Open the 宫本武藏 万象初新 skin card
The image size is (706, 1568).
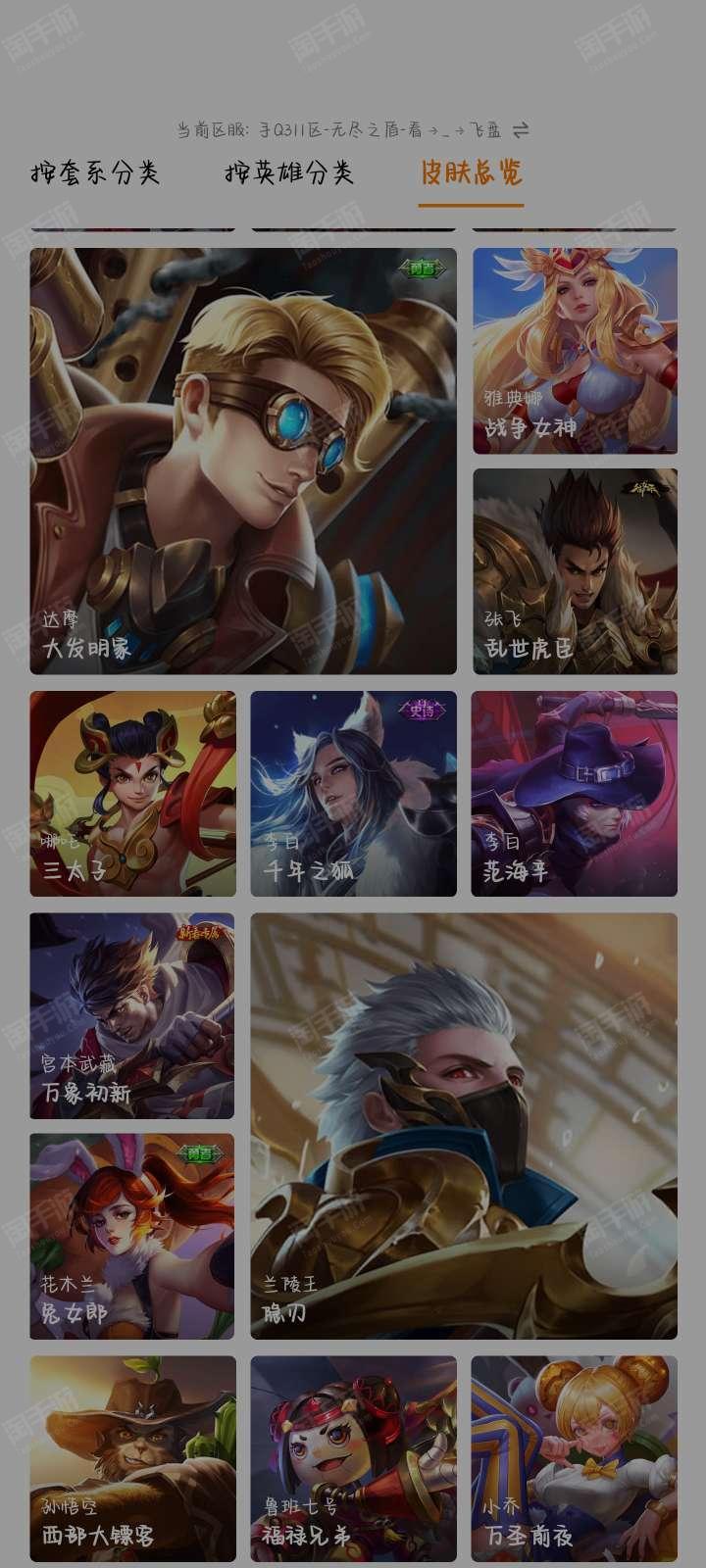tap(132, 1016)
